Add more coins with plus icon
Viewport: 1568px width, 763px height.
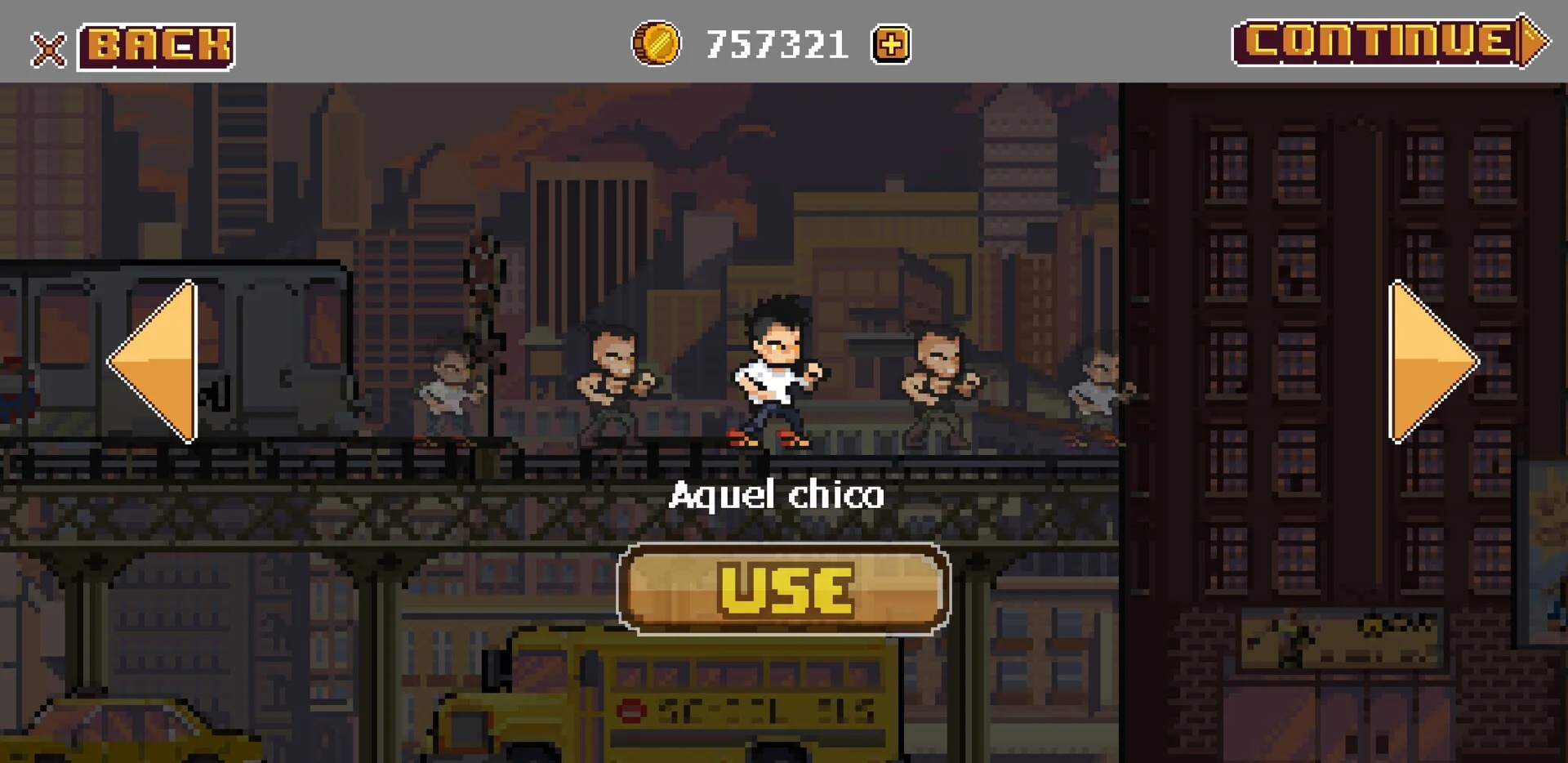click(890, 44)
